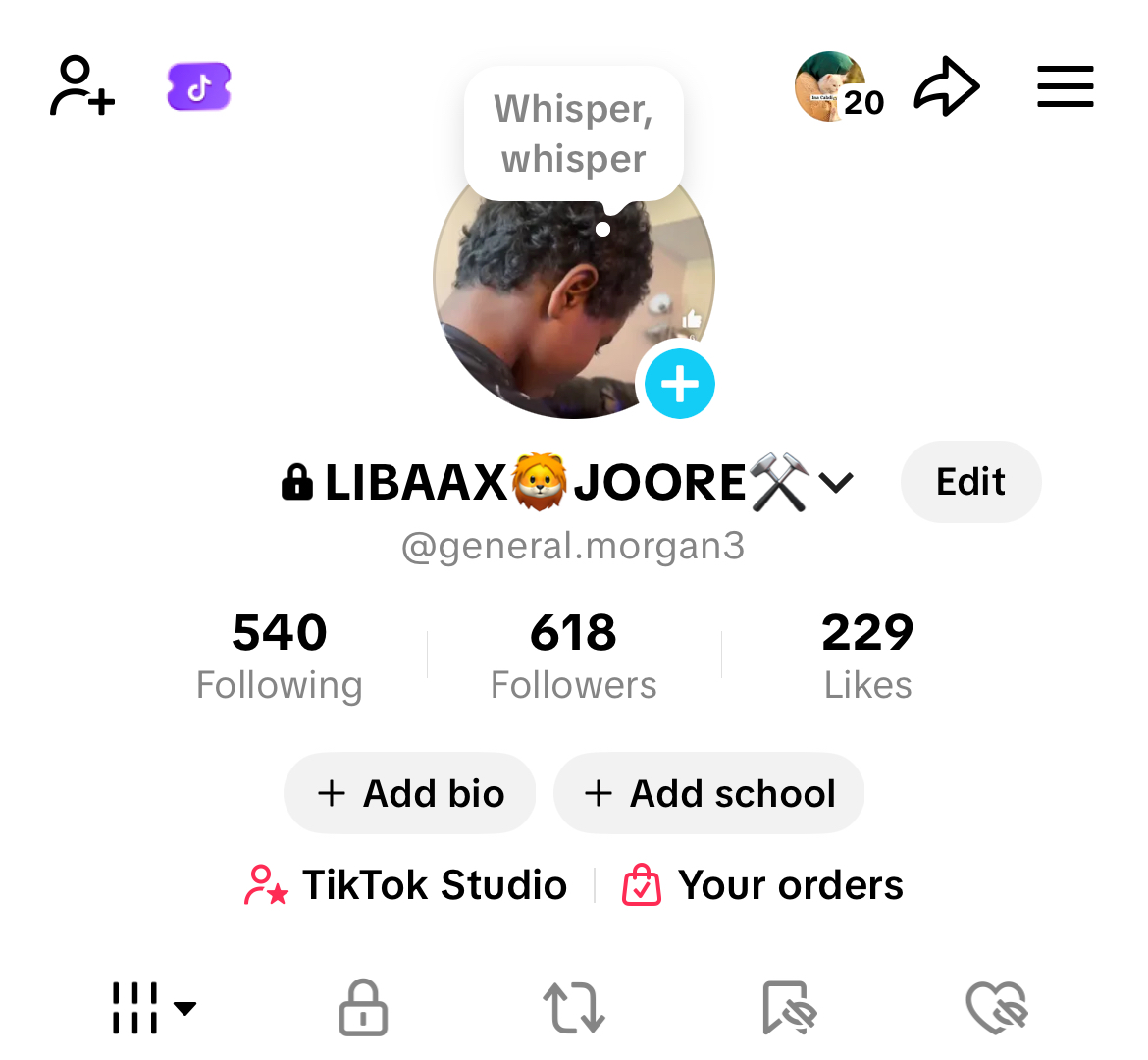
Task: Switch to the posts grid tab
Action: (x=153, y=1008)
